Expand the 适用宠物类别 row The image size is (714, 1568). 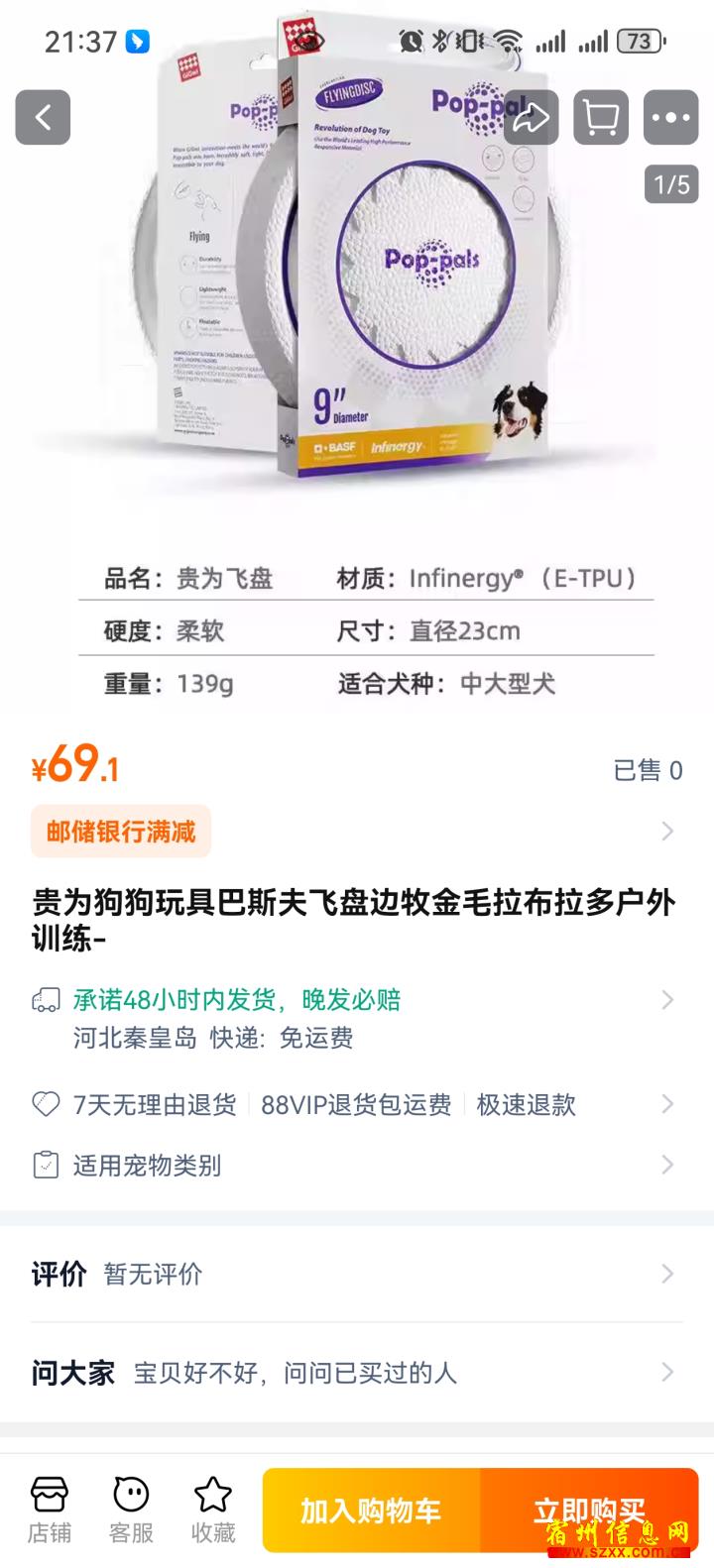click(357, 1165)
